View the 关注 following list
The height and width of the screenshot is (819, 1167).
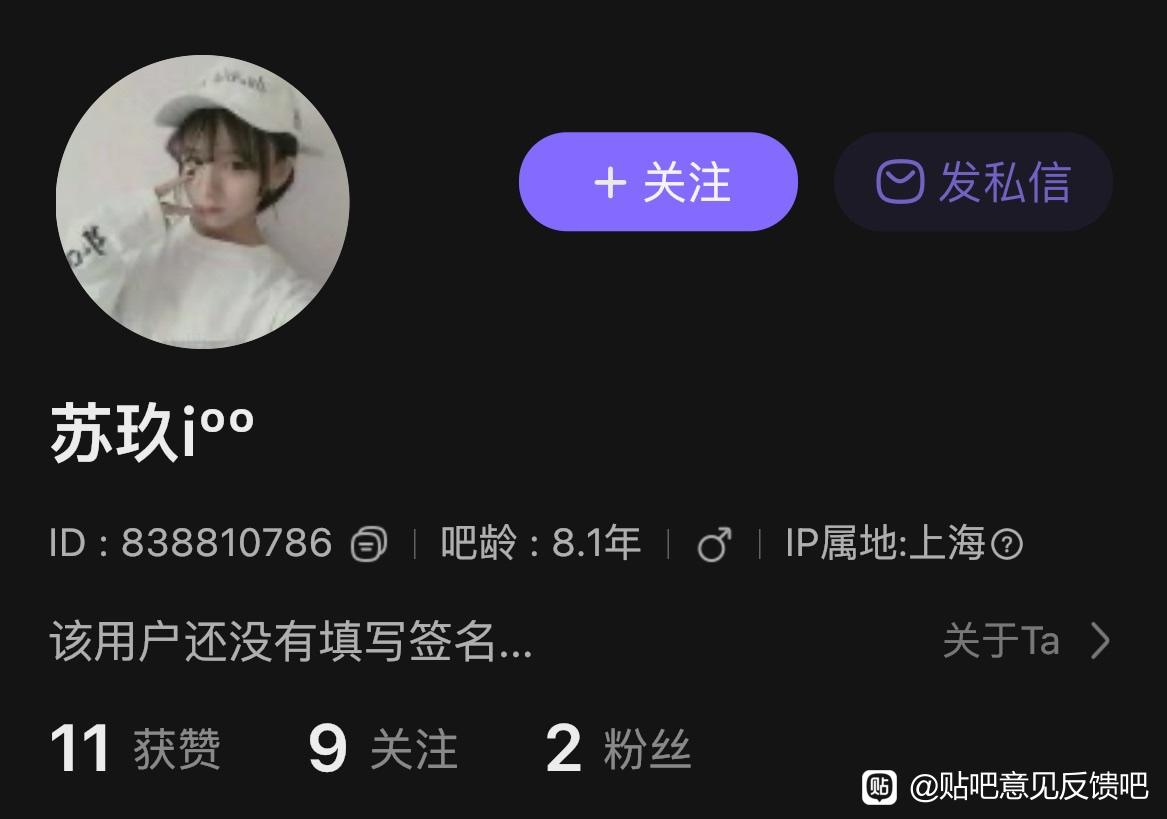pos(382,748)
